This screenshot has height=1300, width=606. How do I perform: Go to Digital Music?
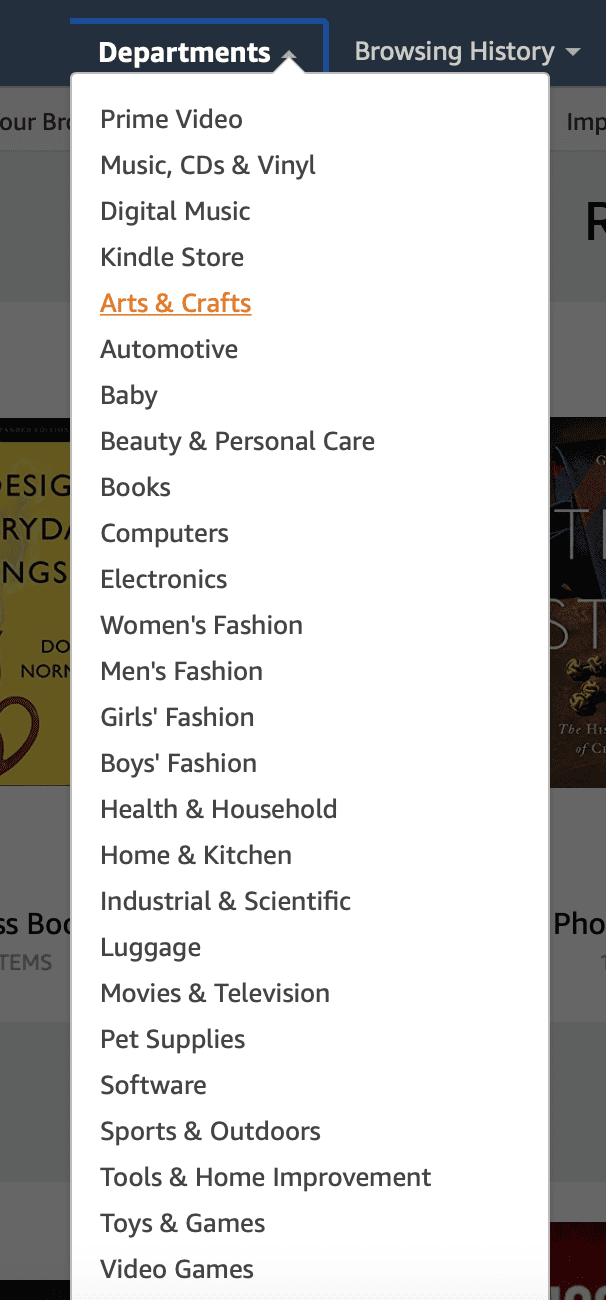175,211
